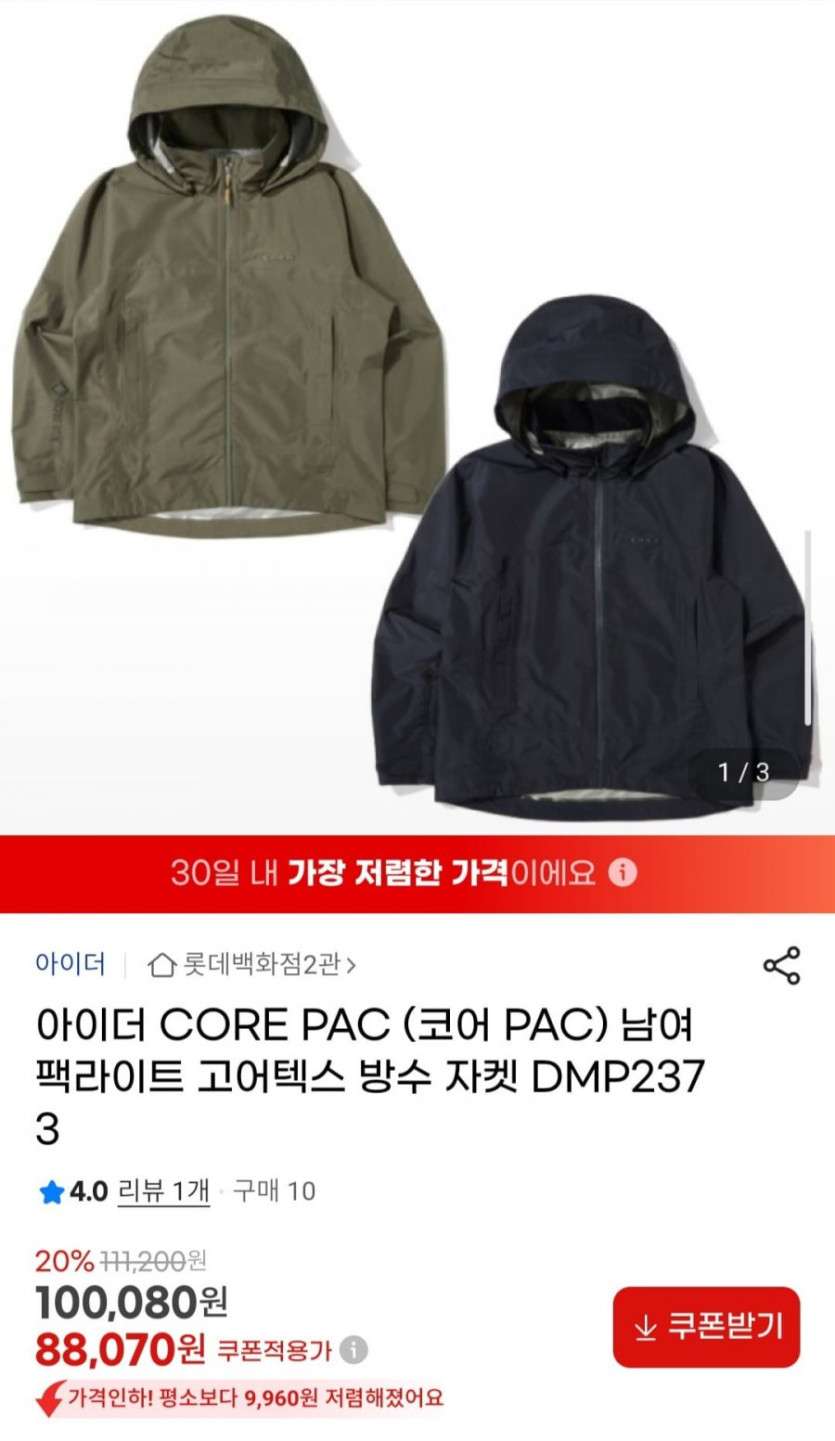Open the 리뷰 1개 review link
835x1441 pixels.
click(163, 1191)
